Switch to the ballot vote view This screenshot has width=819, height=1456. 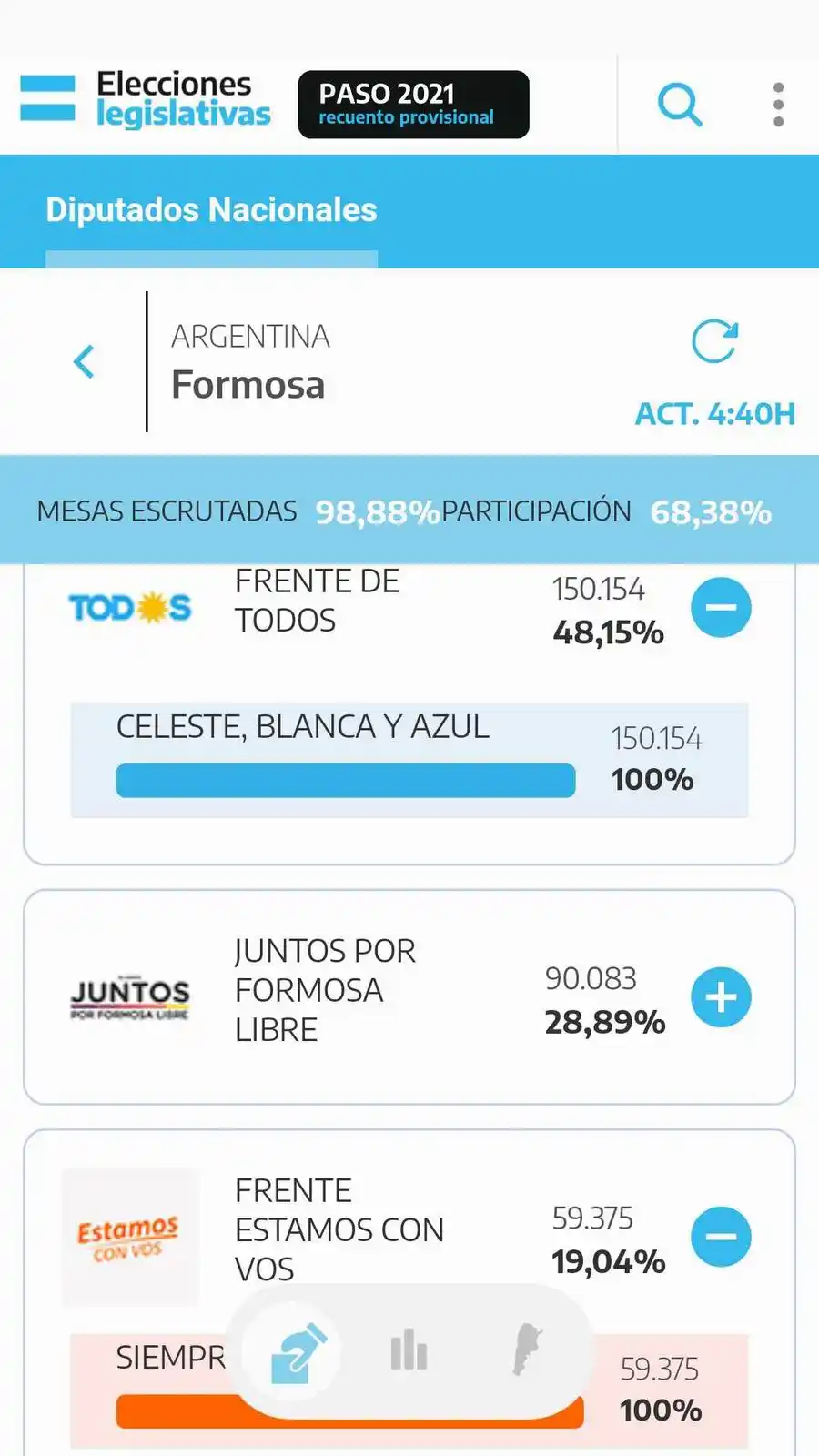point(298,1352)
